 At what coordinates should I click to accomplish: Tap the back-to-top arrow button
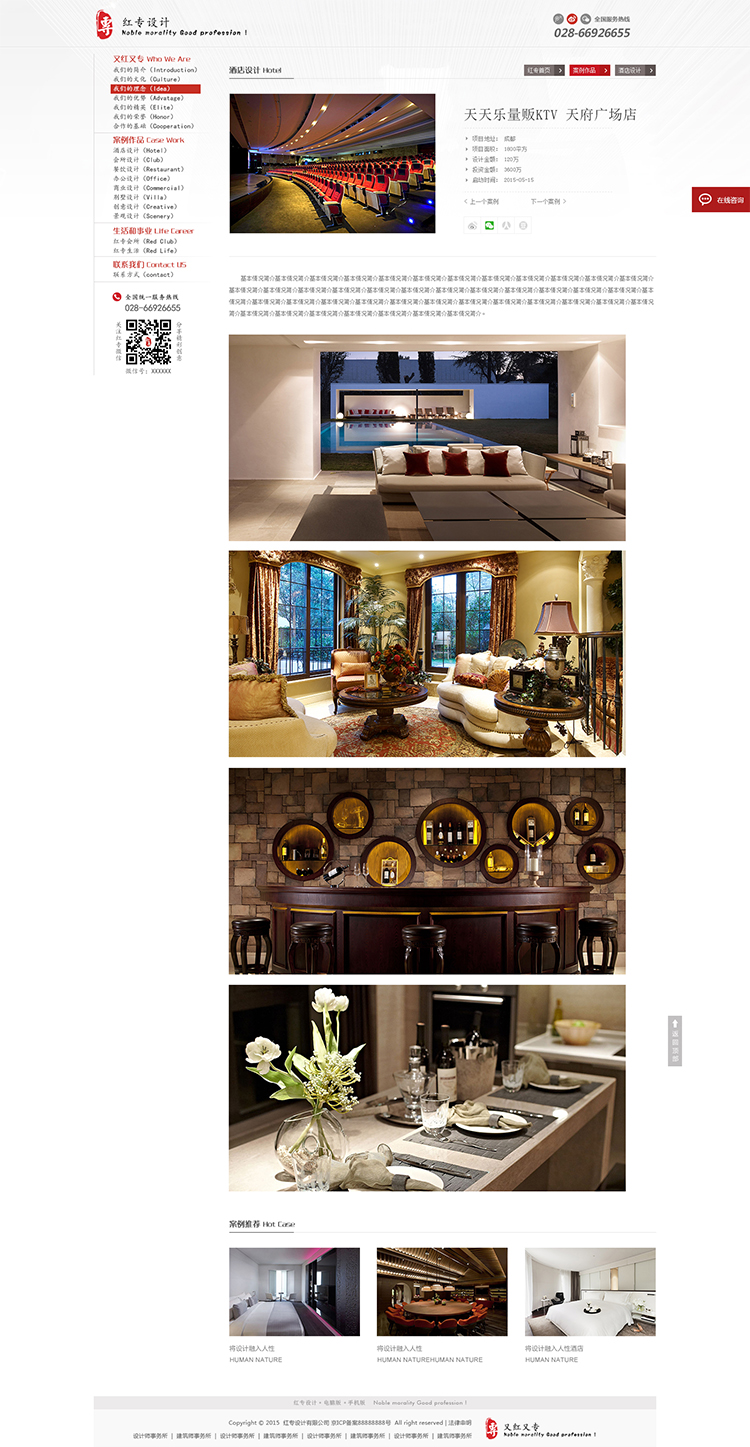[x=675, y=1040]
